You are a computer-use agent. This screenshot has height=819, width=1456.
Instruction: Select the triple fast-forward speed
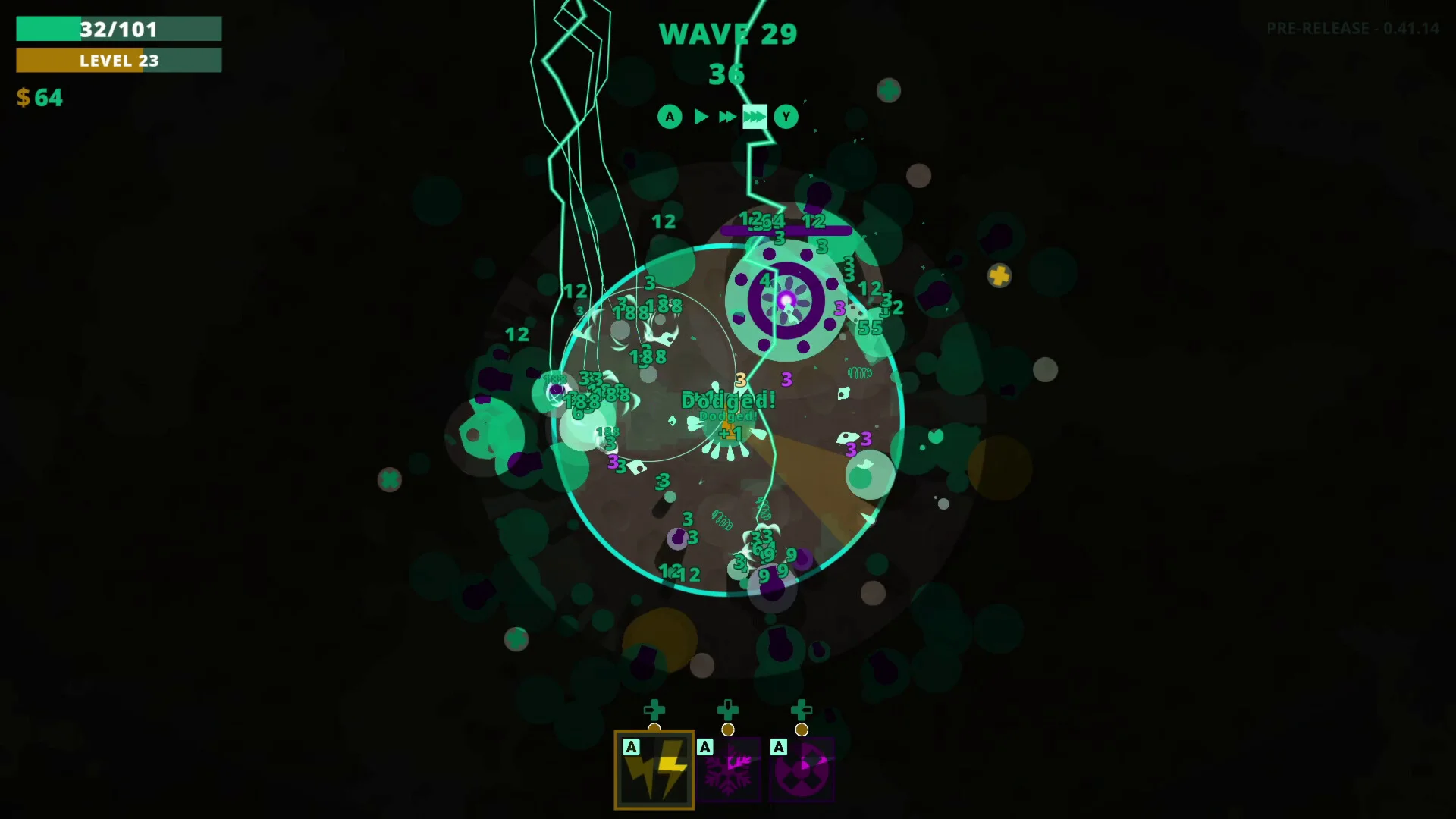pyautogui.click(x=755, y=117)
